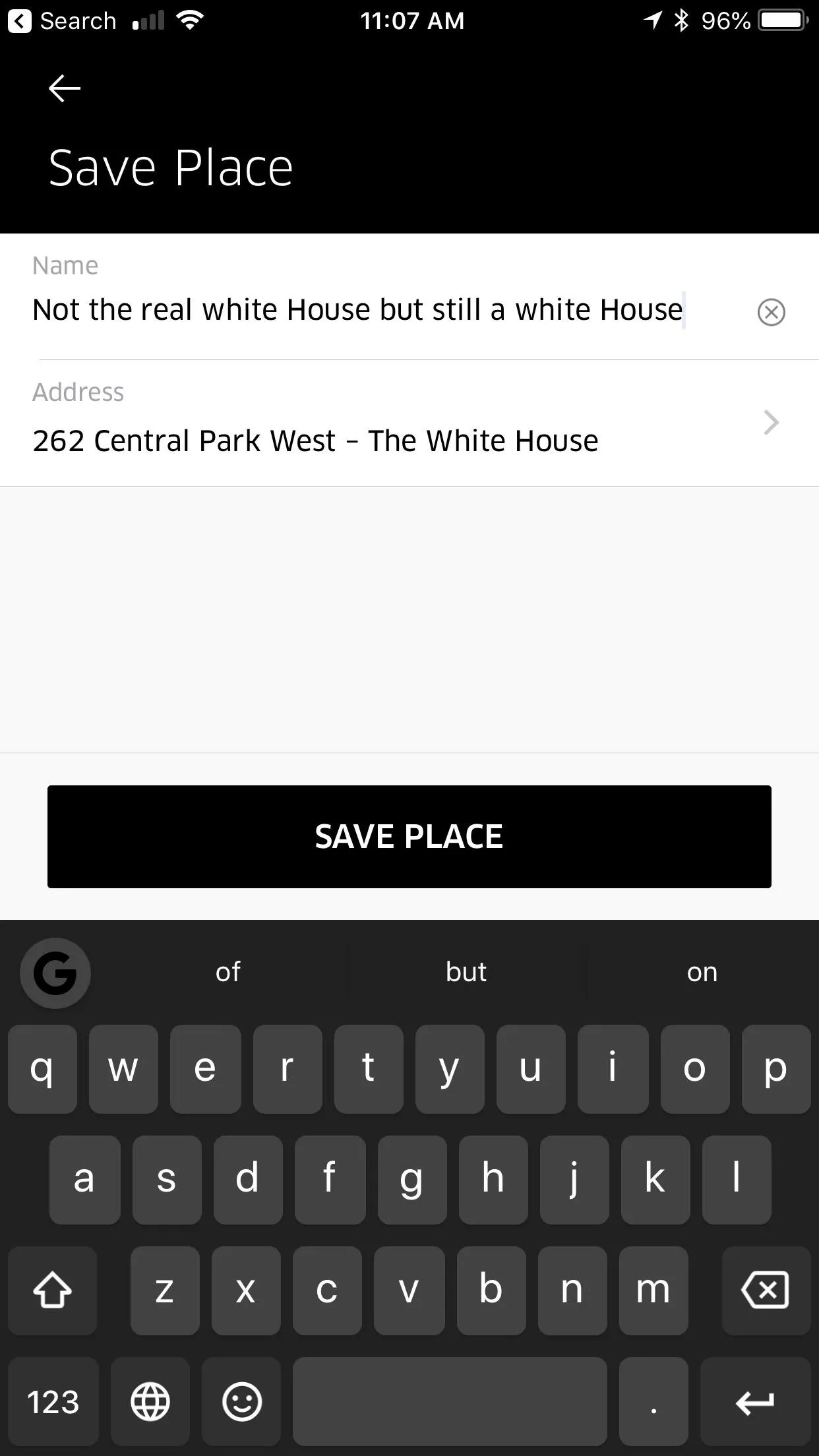The height and width of the screenshot is (1456, 819).
Task: Switch keyboard to 123 numbers
Action: click(x=53, y=1401)
